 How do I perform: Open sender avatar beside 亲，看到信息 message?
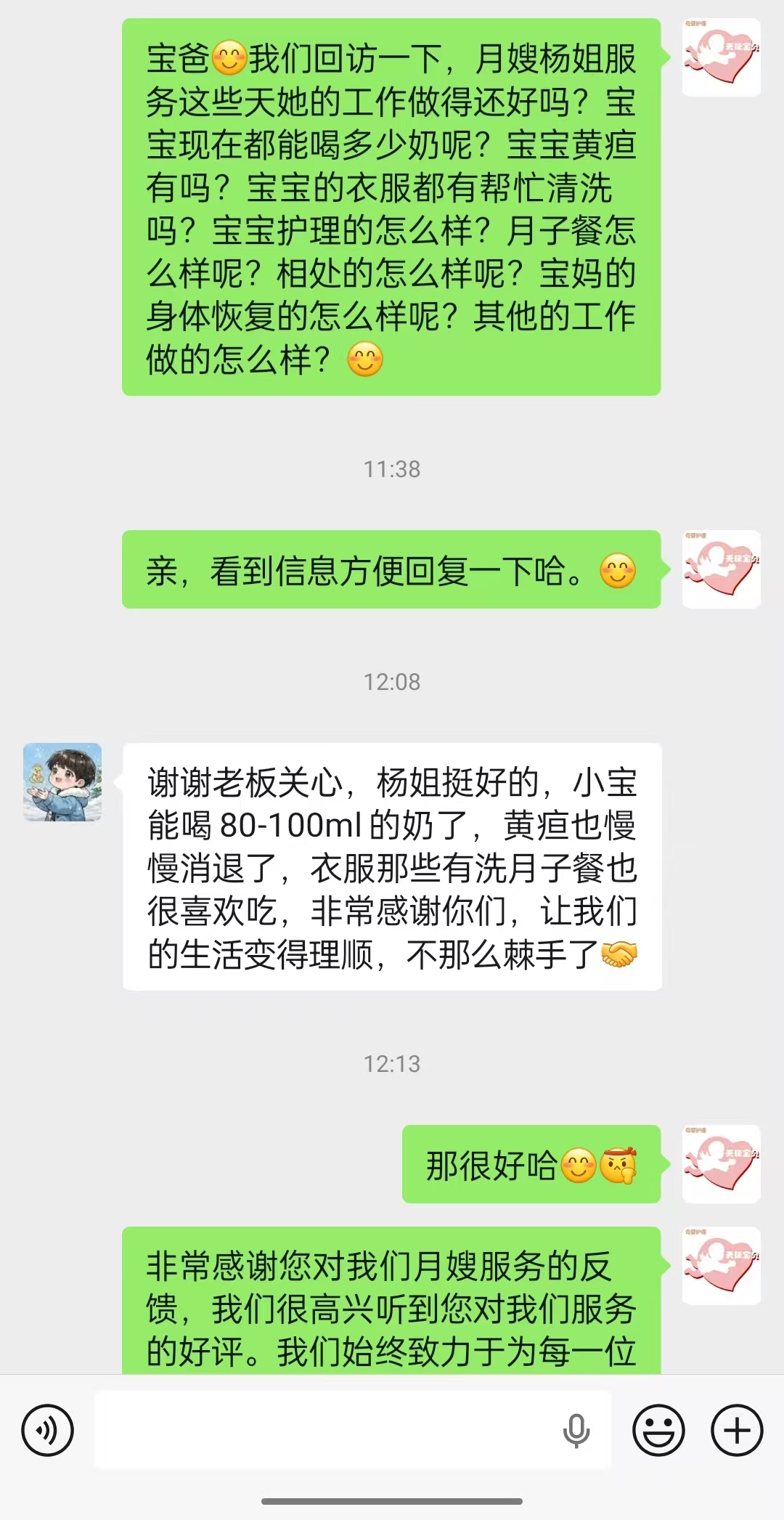click(721, 569)
